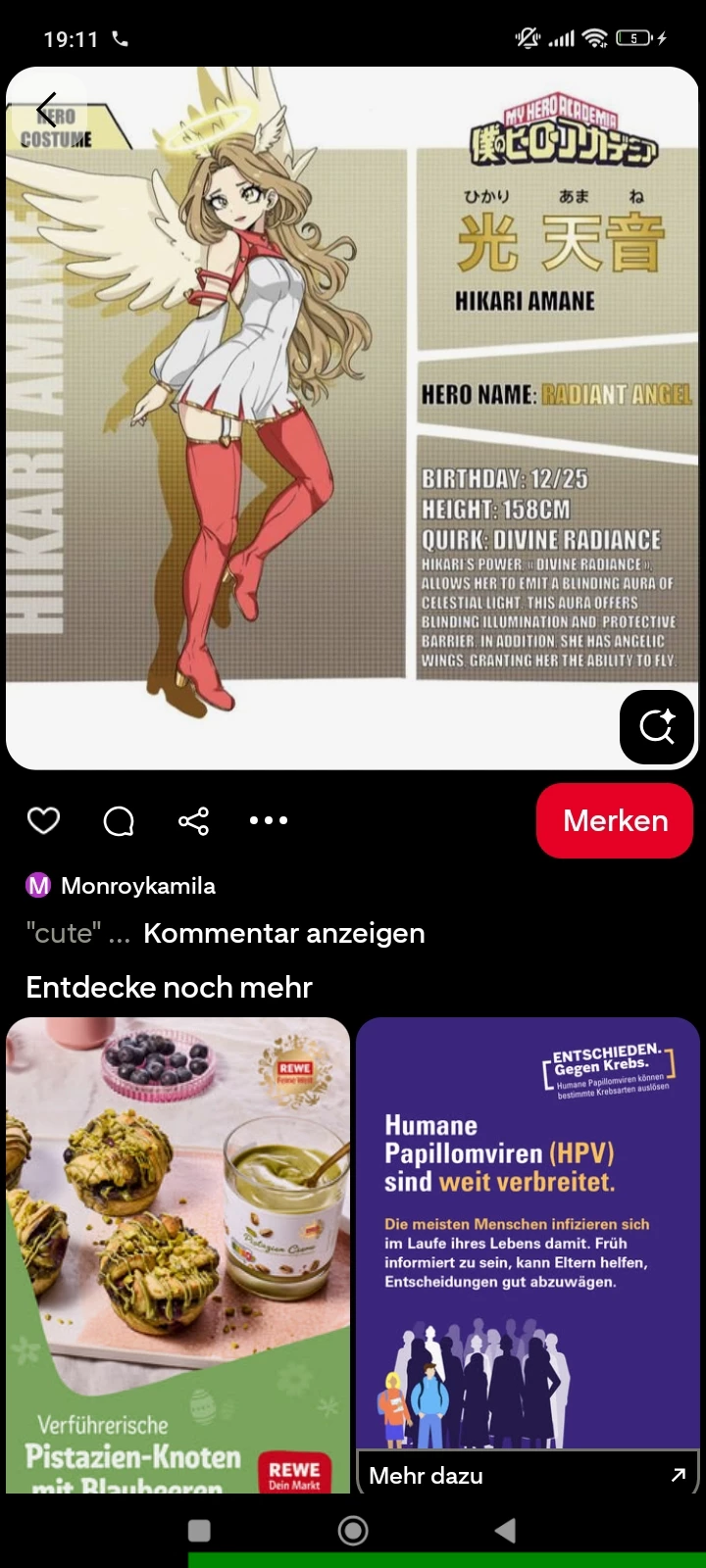The height and width of the screenshot is (1568, 706).
Task: Tap the red Merken button
Action: click(615, 820)
